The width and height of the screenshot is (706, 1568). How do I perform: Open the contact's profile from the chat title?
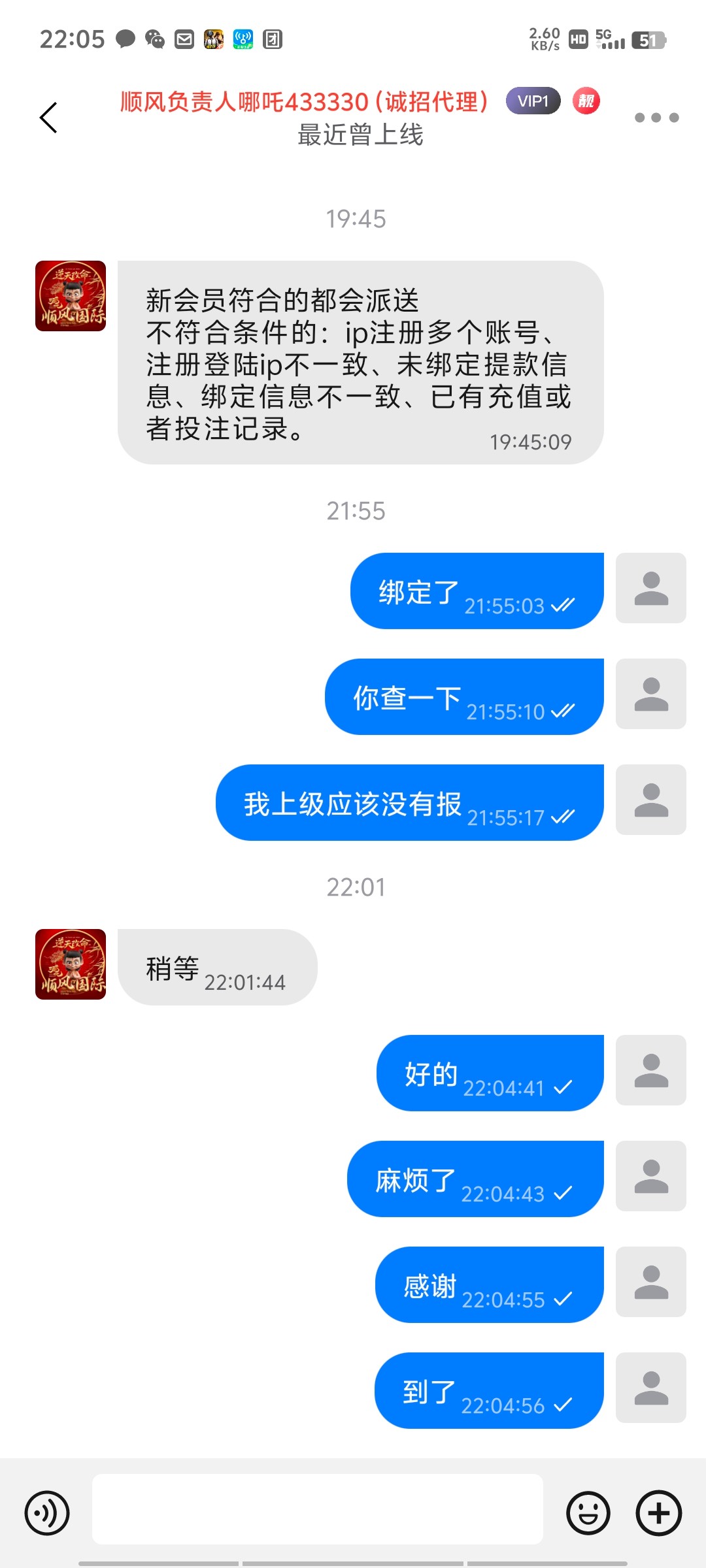pyautogui.click(x=304, y=103)
